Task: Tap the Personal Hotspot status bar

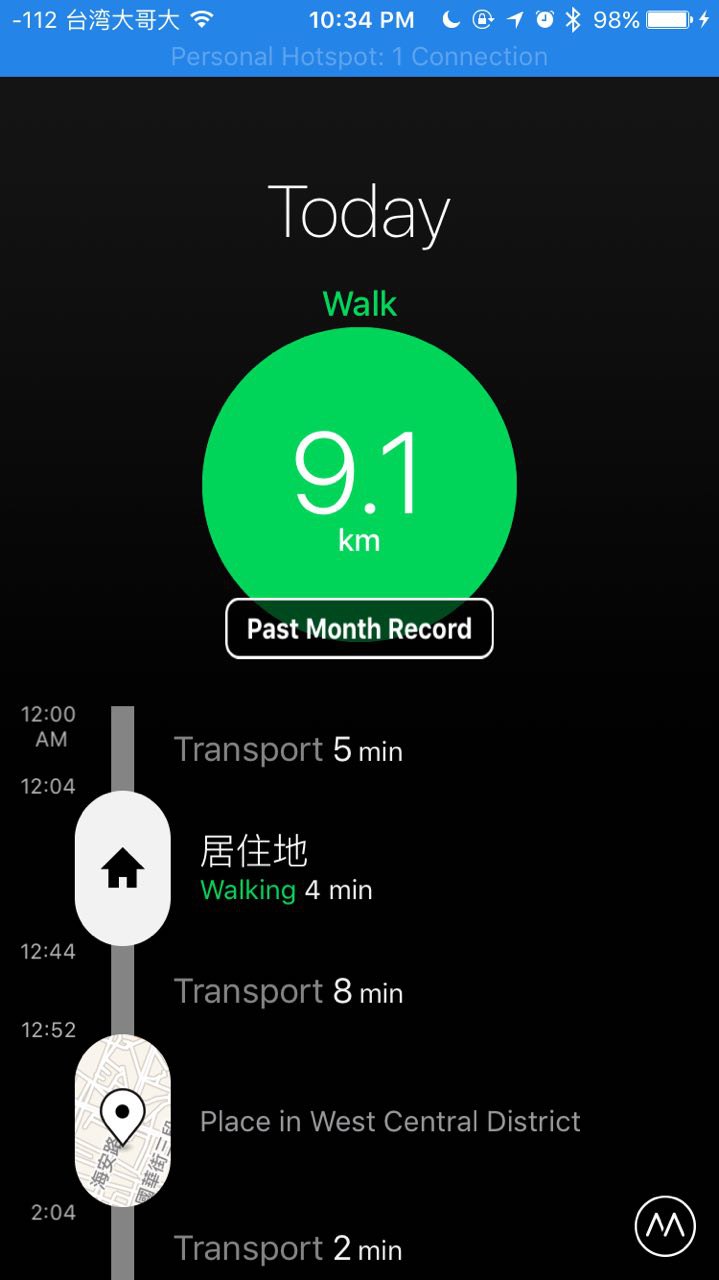Action: pos(359,57)
